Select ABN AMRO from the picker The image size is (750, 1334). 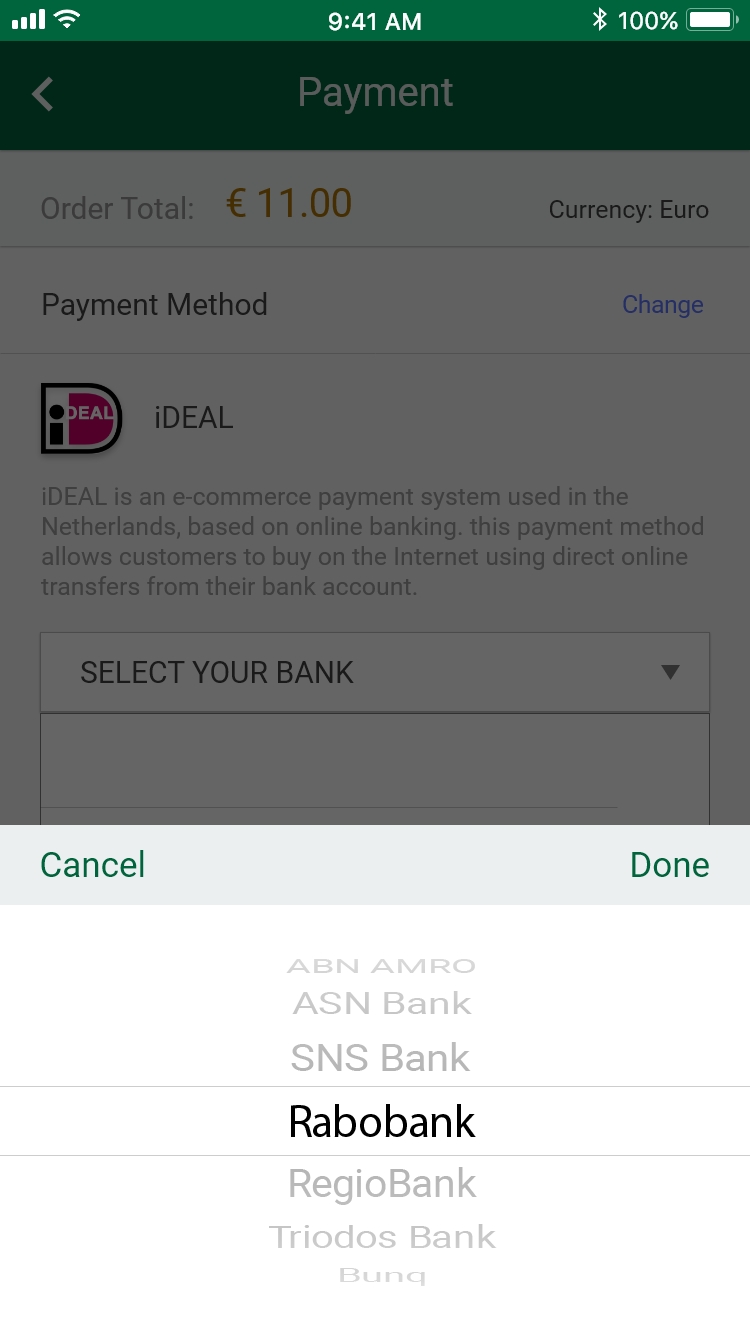(381, 966)
